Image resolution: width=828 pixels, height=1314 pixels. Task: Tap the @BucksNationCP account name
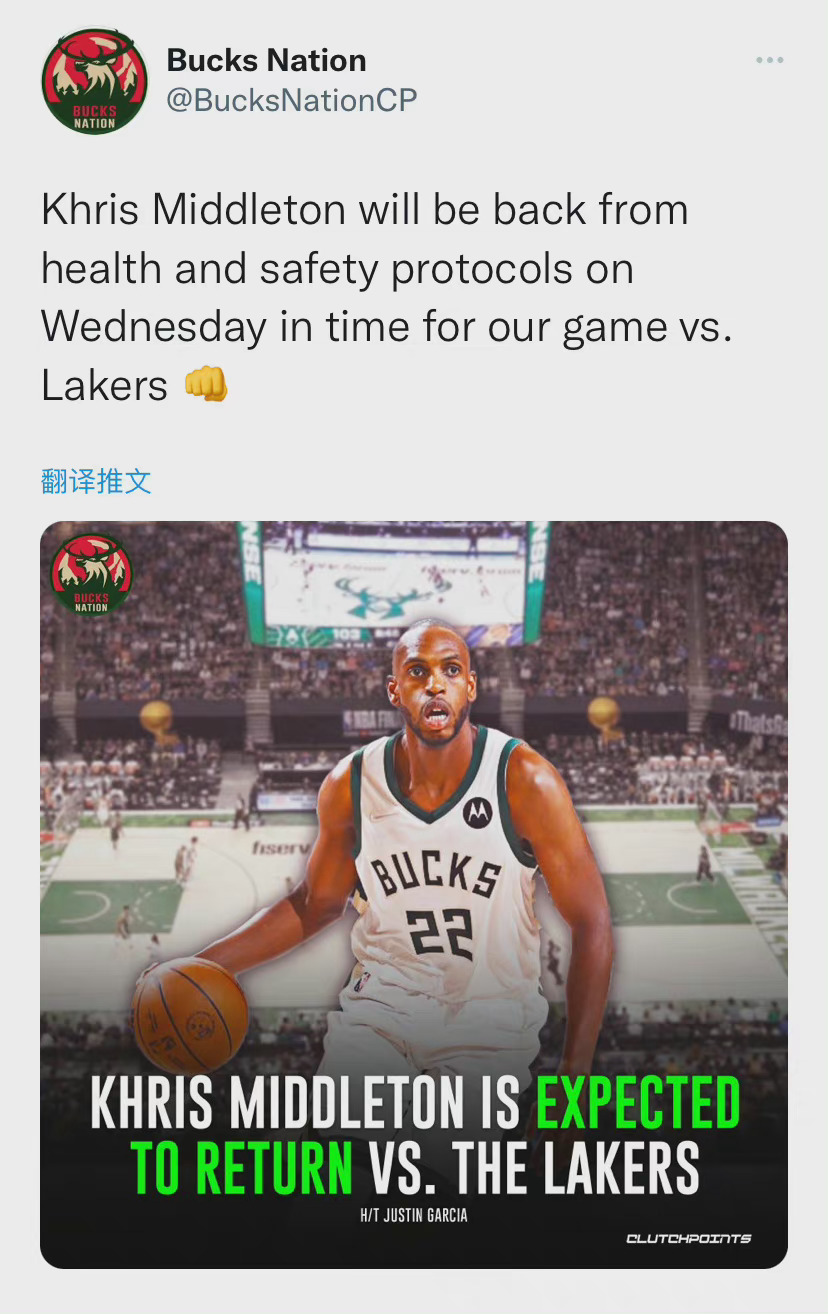point(291,100)
